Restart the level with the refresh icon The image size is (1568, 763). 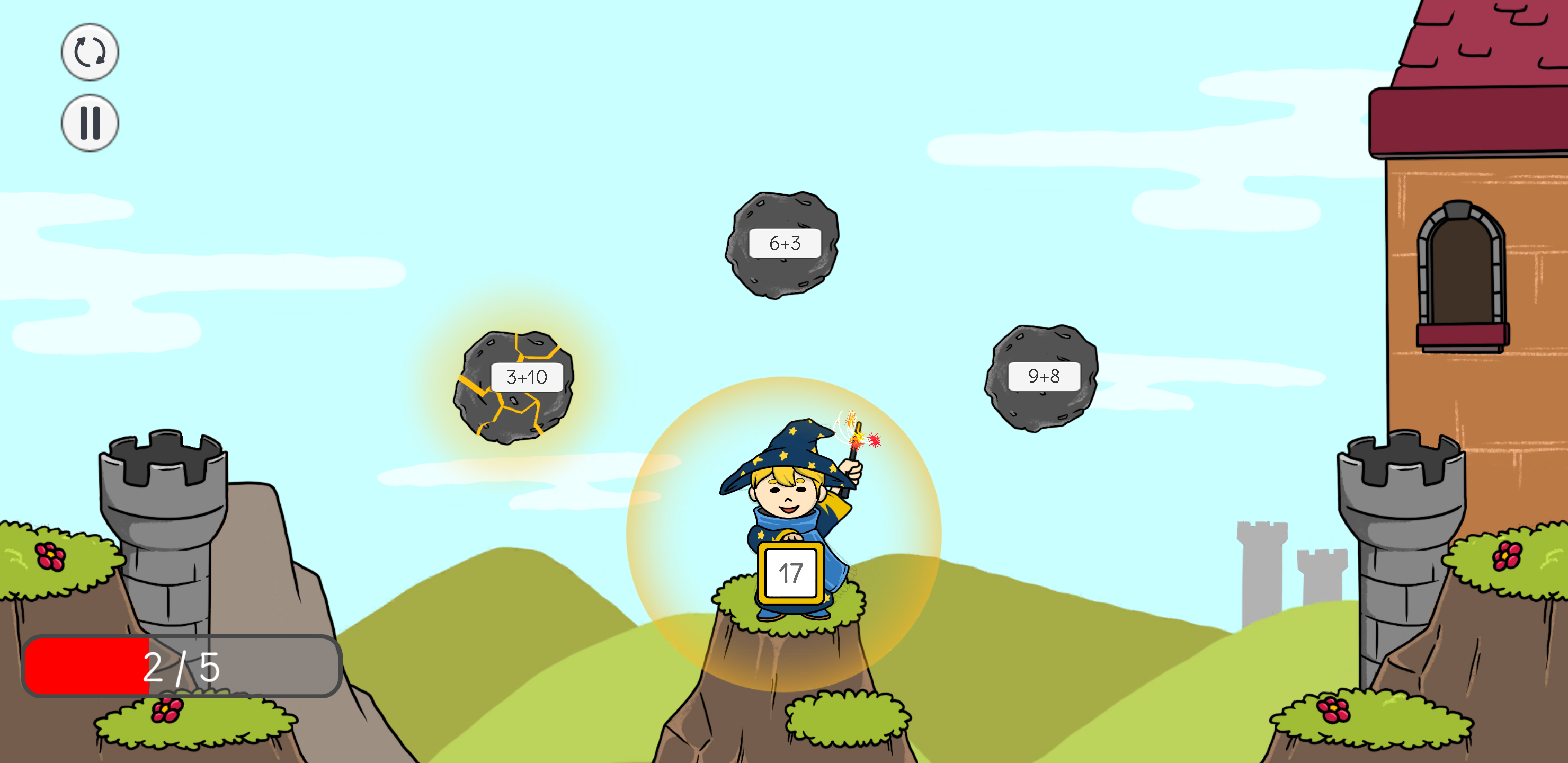point(90,52)
